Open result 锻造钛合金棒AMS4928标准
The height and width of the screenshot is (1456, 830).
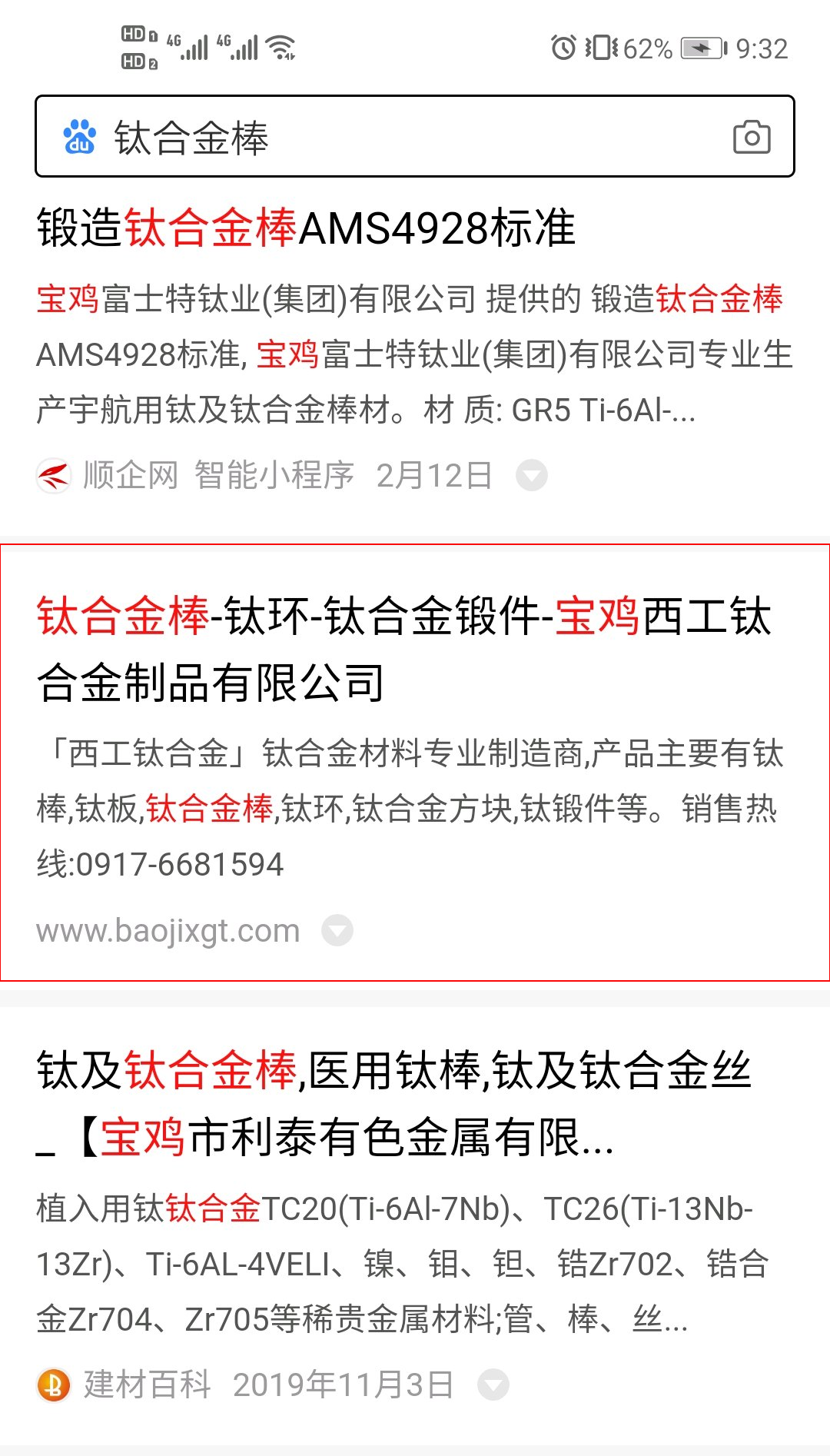pyautogui.click(x=306, y=228)
